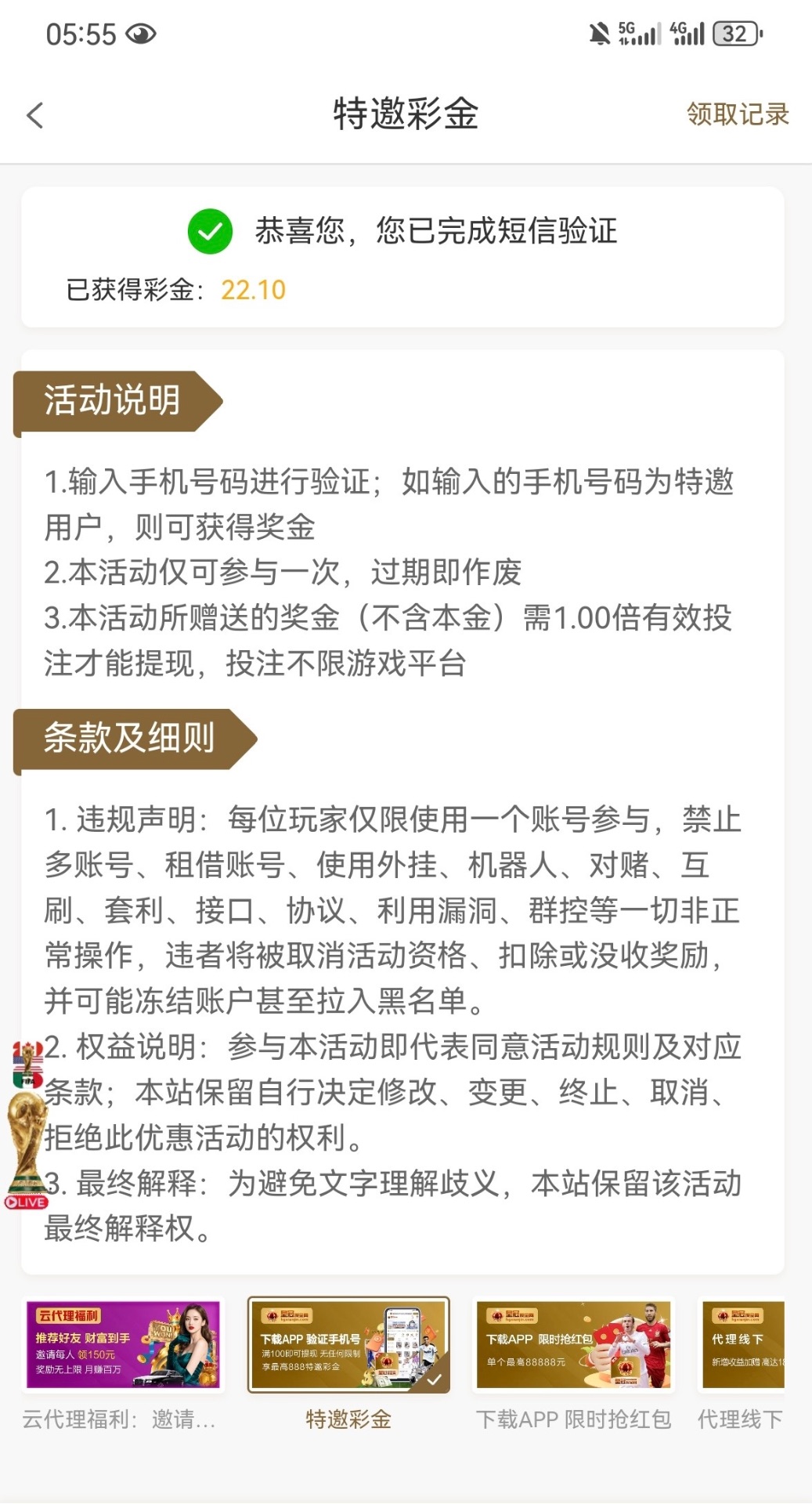Tap the floating World Cup LIVE icon
The image size is (812, 1504).
click(x=27, y=1125)
